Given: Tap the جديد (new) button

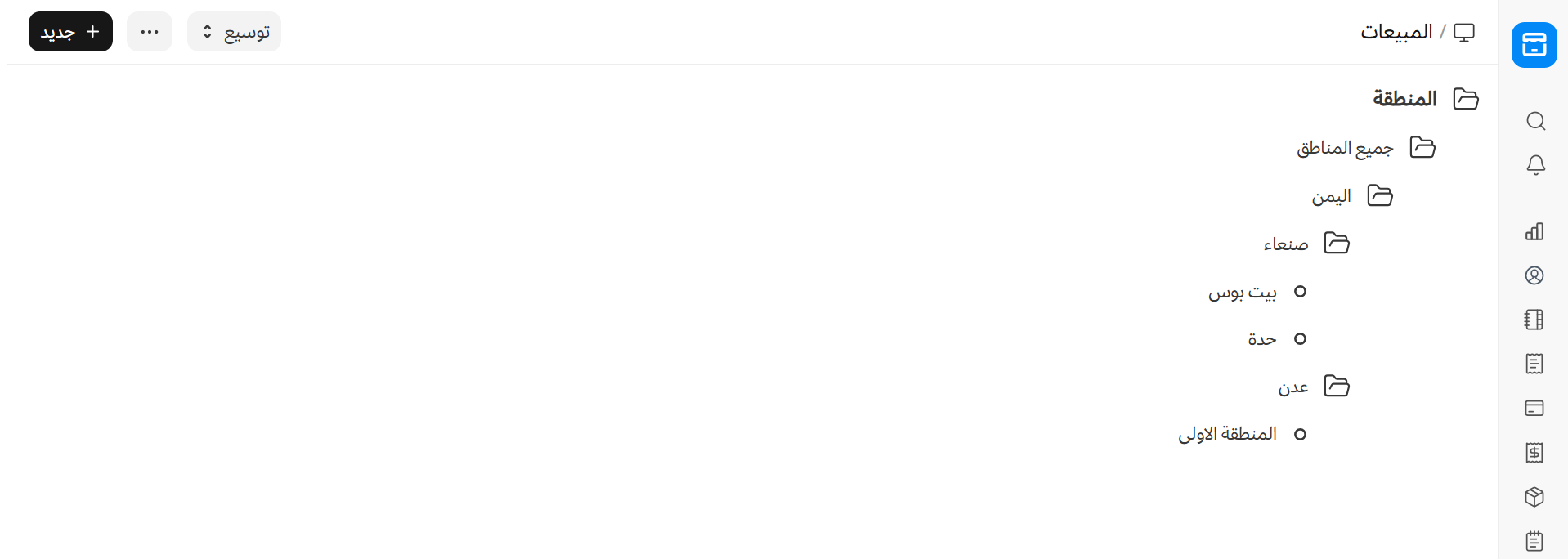Looking at the screenshot, I should coord(70,32).
